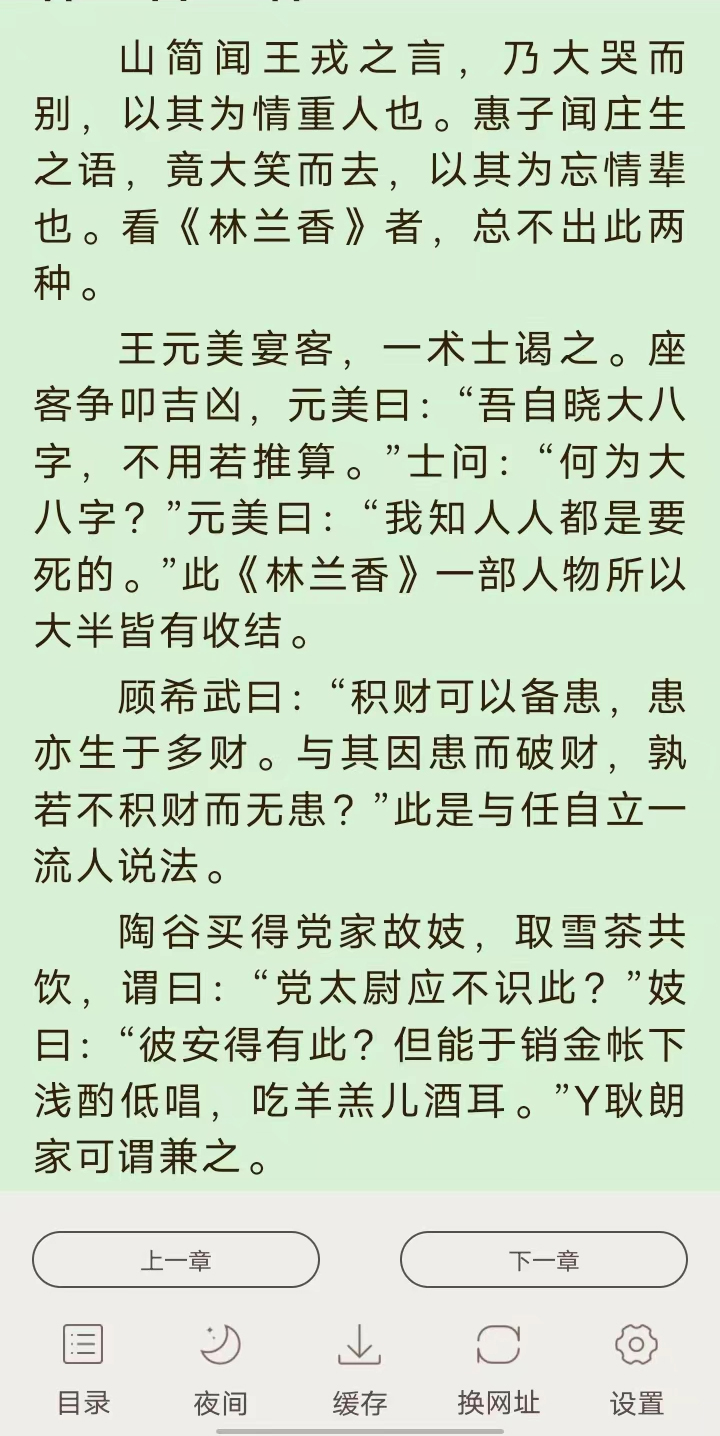This screenshot has width=720, height=1436.
Task: Go to the next chapter (下一章)
Action: (x=543, y=1260)
